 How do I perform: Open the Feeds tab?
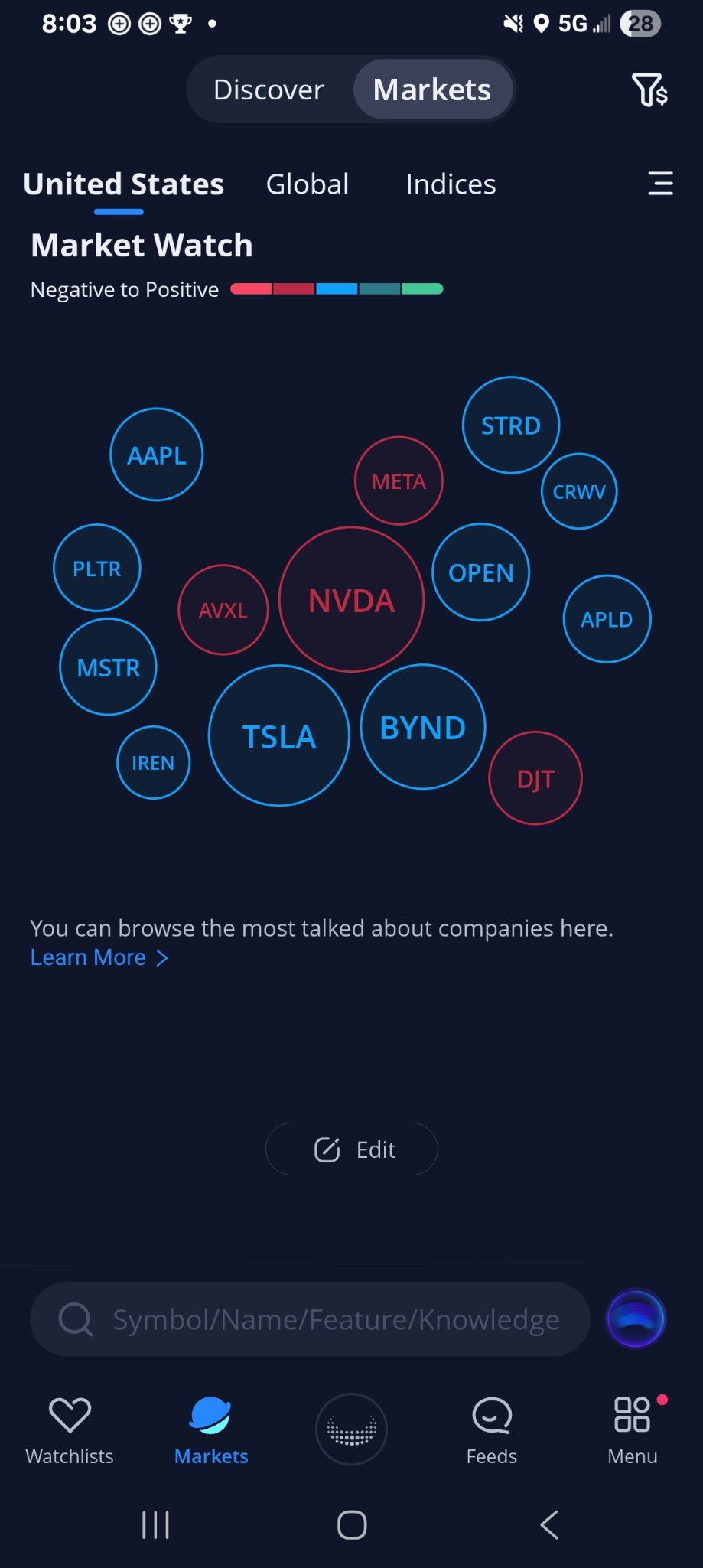492,1430
